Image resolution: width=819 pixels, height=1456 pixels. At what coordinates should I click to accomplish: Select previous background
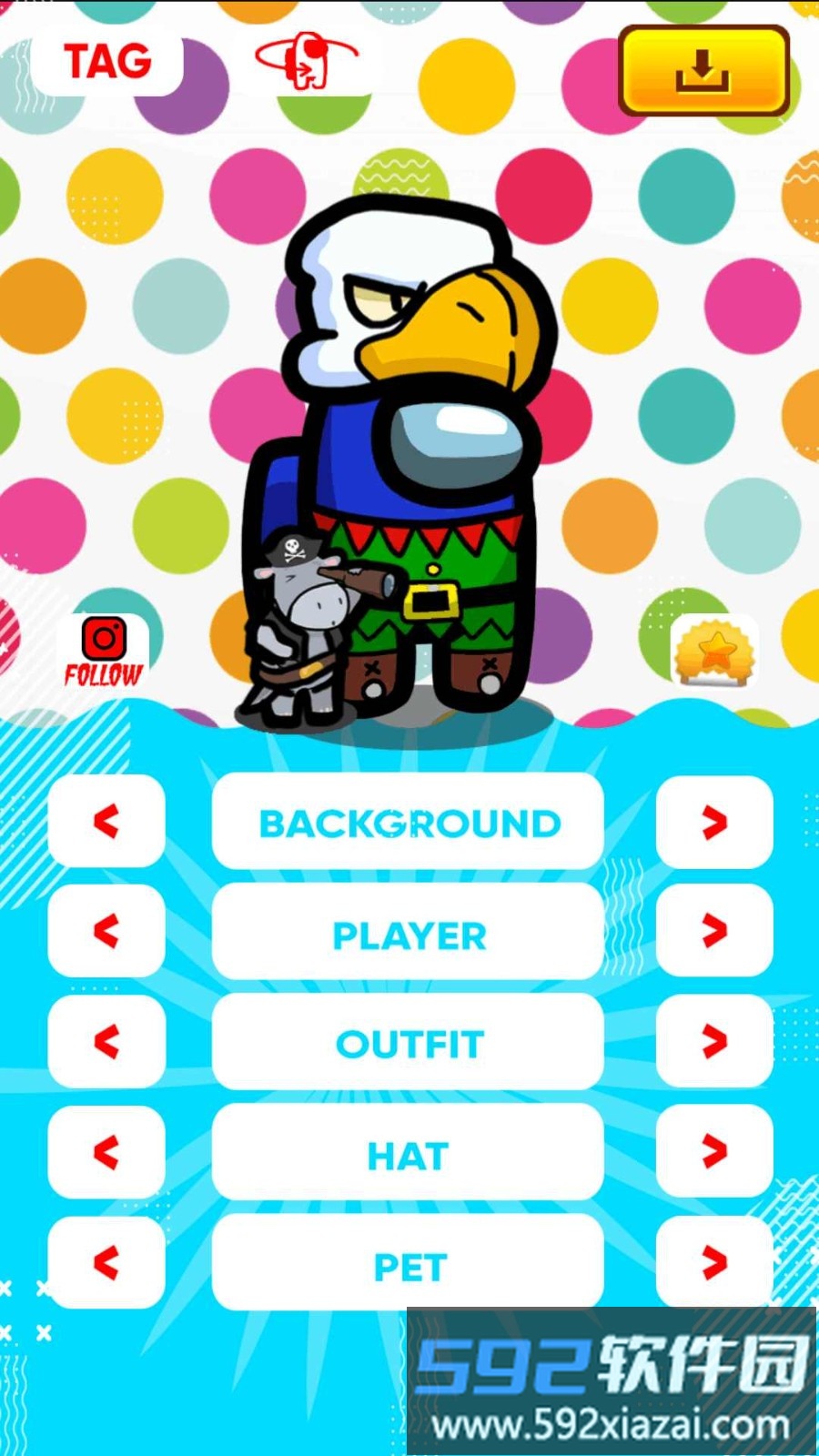tap(106, 822)
